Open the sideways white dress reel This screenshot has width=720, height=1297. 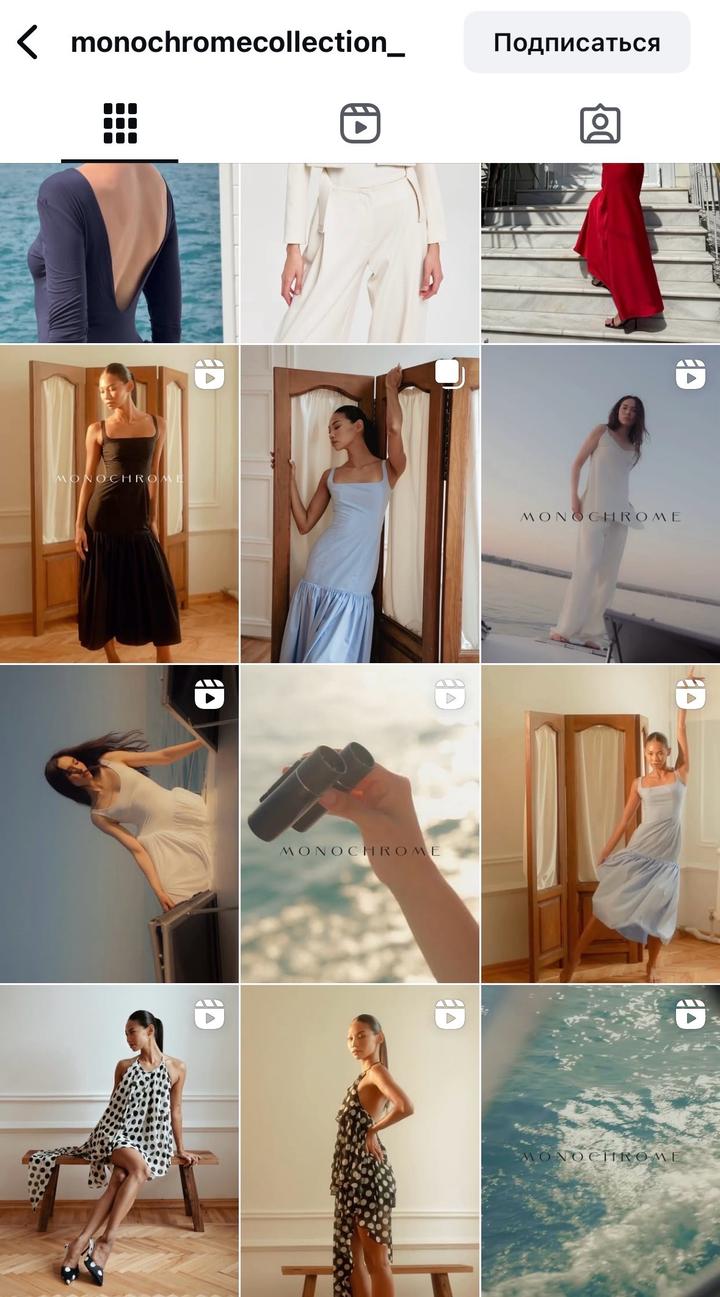[119, 824]
